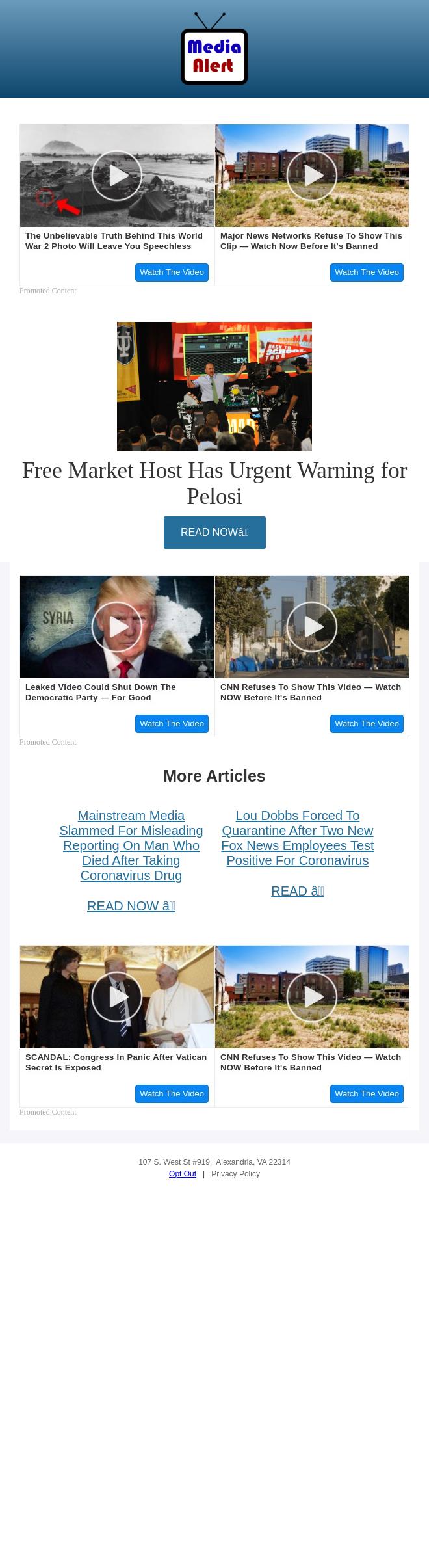The width and height of the screenshot is (429, 1568).
Task: Play the Major News Networks clip thumbnail
Action: [x=312, y=176]
